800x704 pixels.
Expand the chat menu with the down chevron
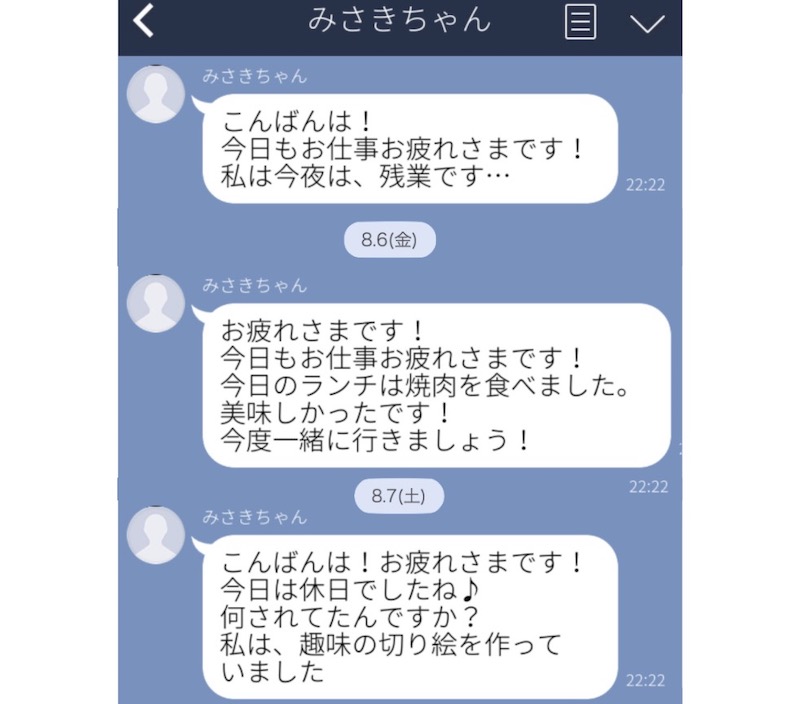(x=647, y=23)
